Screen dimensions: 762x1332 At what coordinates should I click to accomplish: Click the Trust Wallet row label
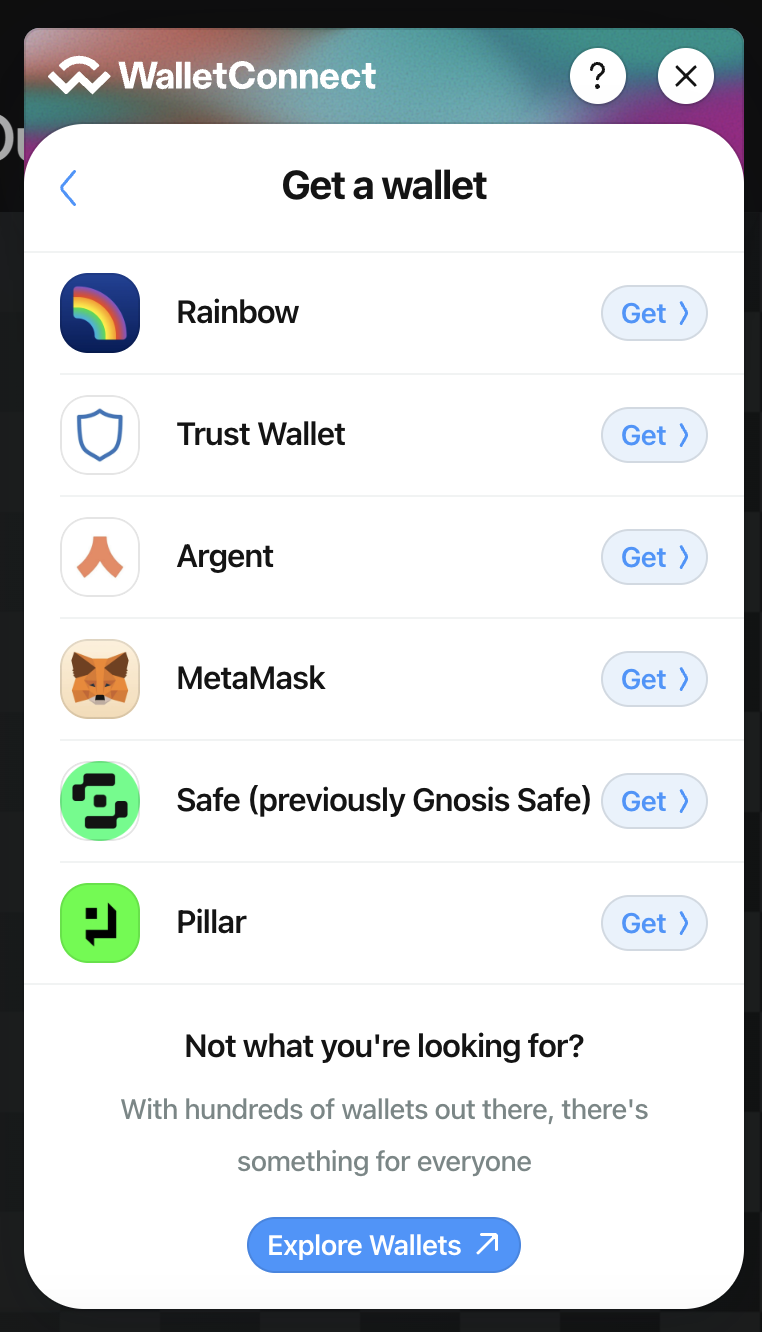260,435
